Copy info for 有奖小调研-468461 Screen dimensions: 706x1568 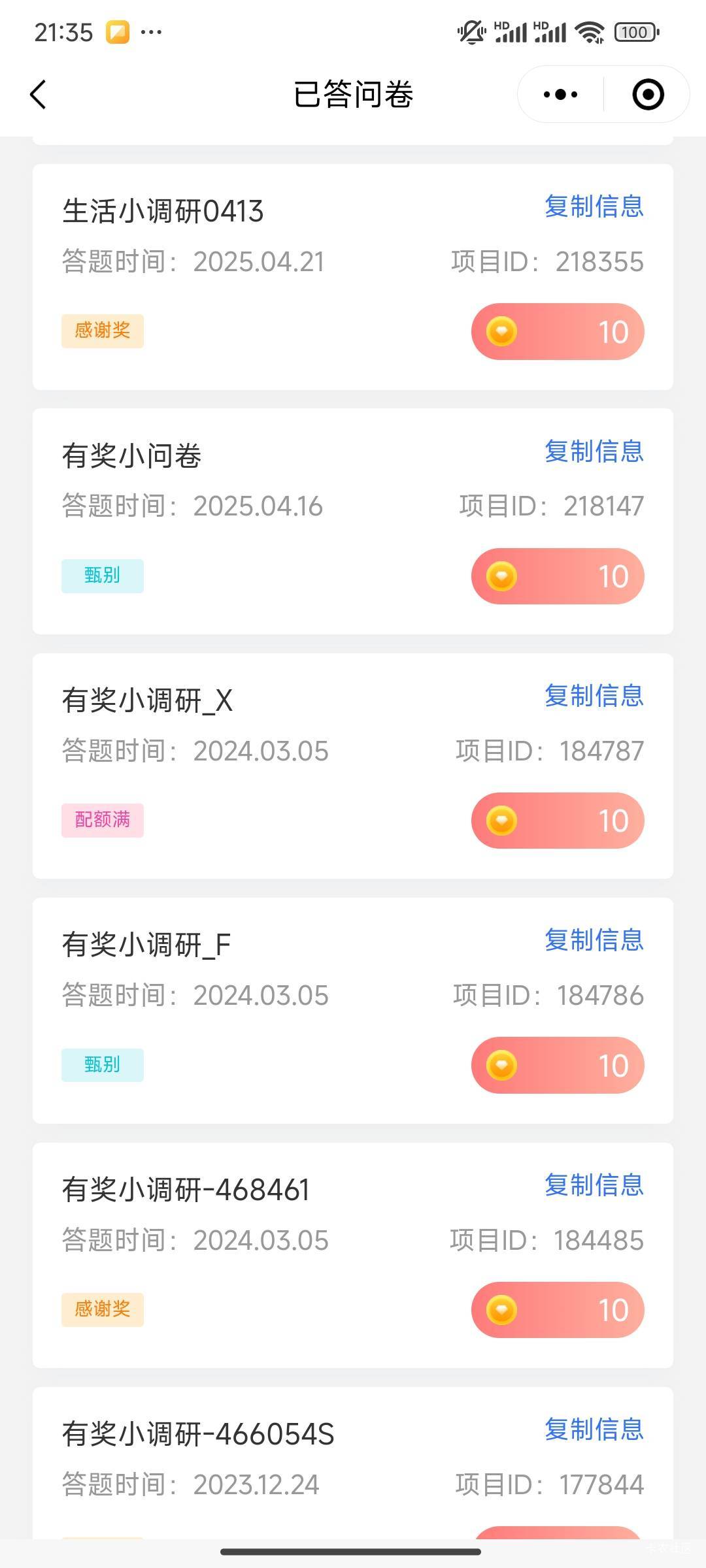click(x=594, y=1185)
